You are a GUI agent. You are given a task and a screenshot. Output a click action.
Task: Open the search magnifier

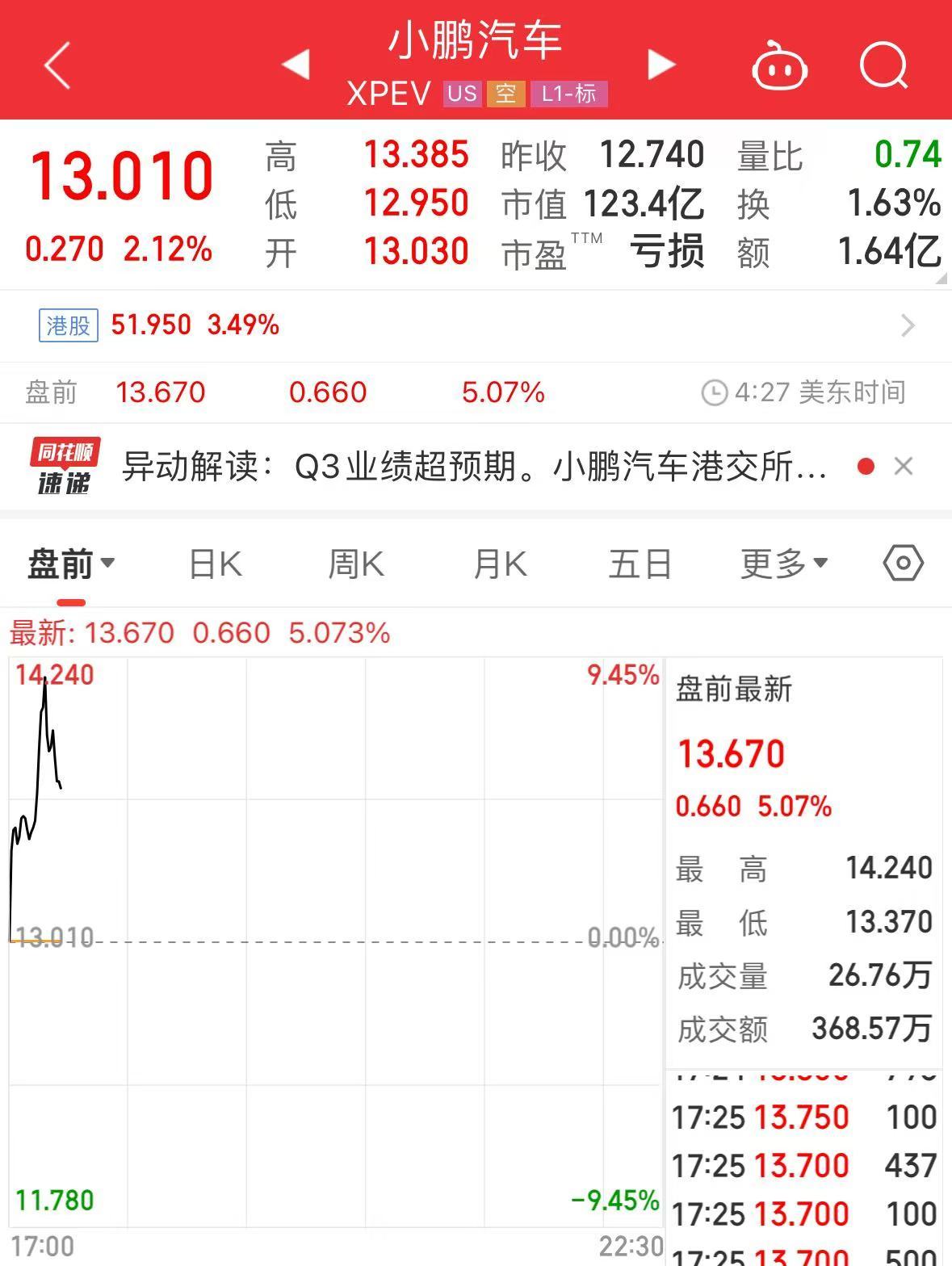884,65
